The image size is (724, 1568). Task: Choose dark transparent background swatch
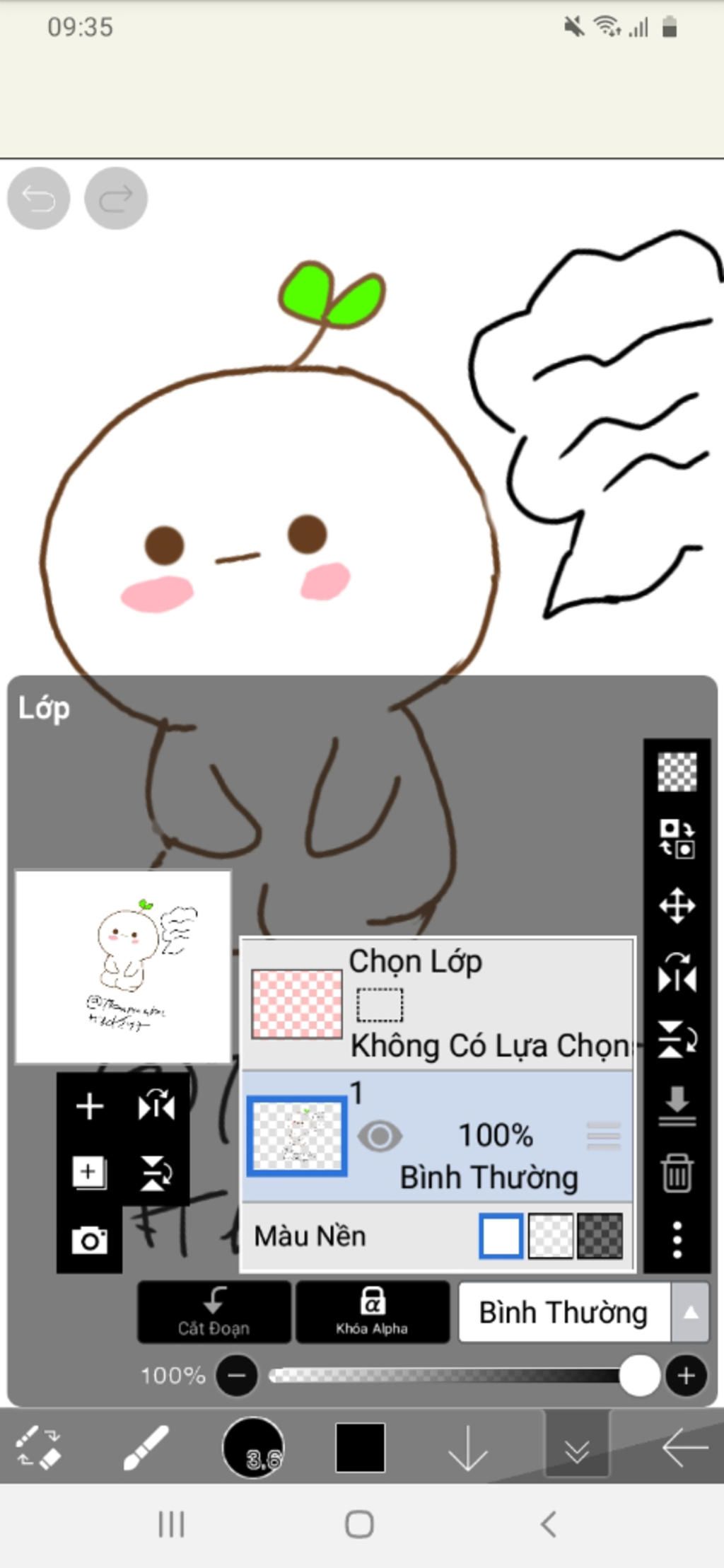[600, 1236]
